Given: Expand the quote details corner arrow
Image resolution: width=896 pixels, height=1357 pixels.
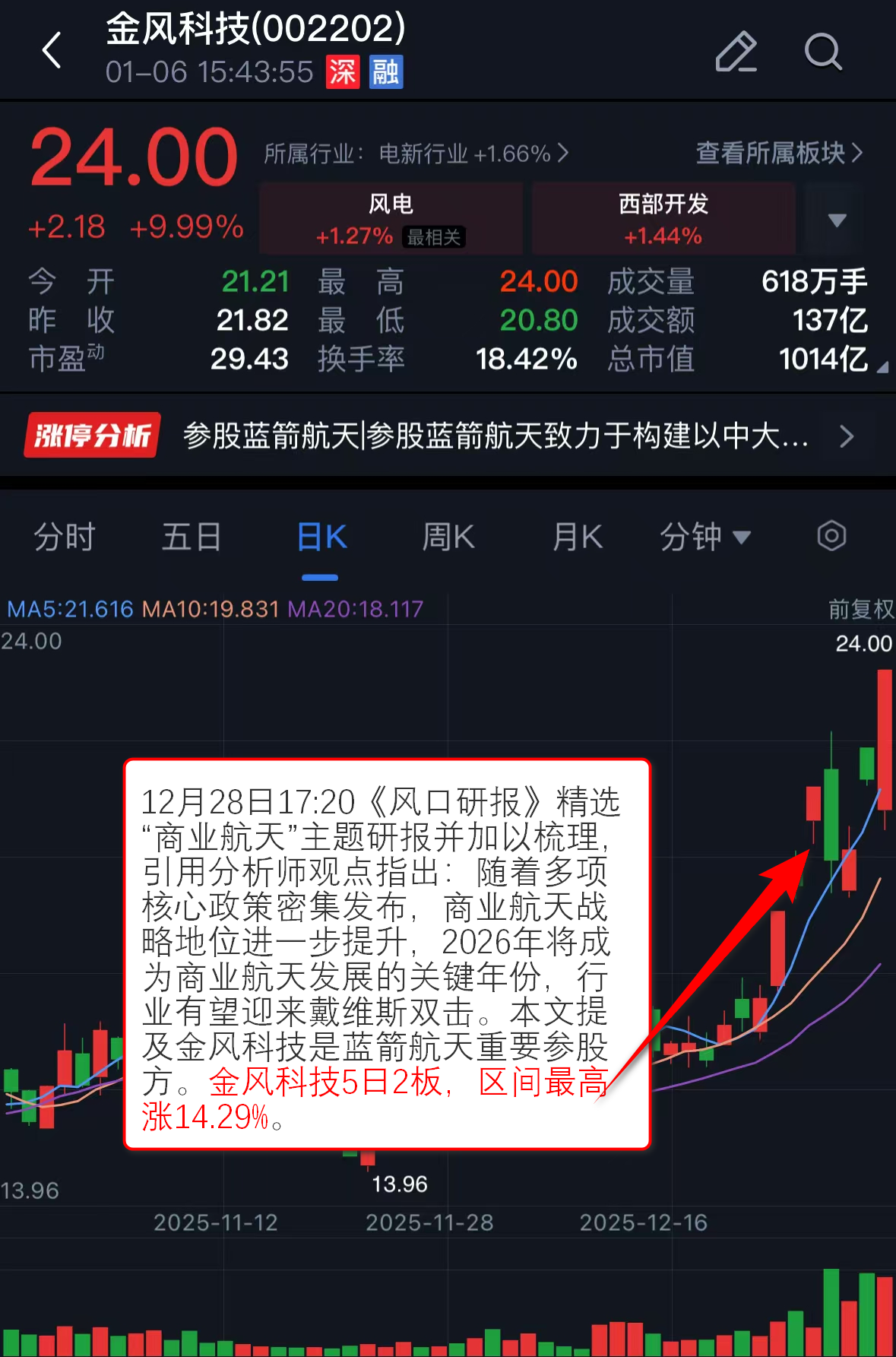Looking at the screenshot, I should coord(882,368).
